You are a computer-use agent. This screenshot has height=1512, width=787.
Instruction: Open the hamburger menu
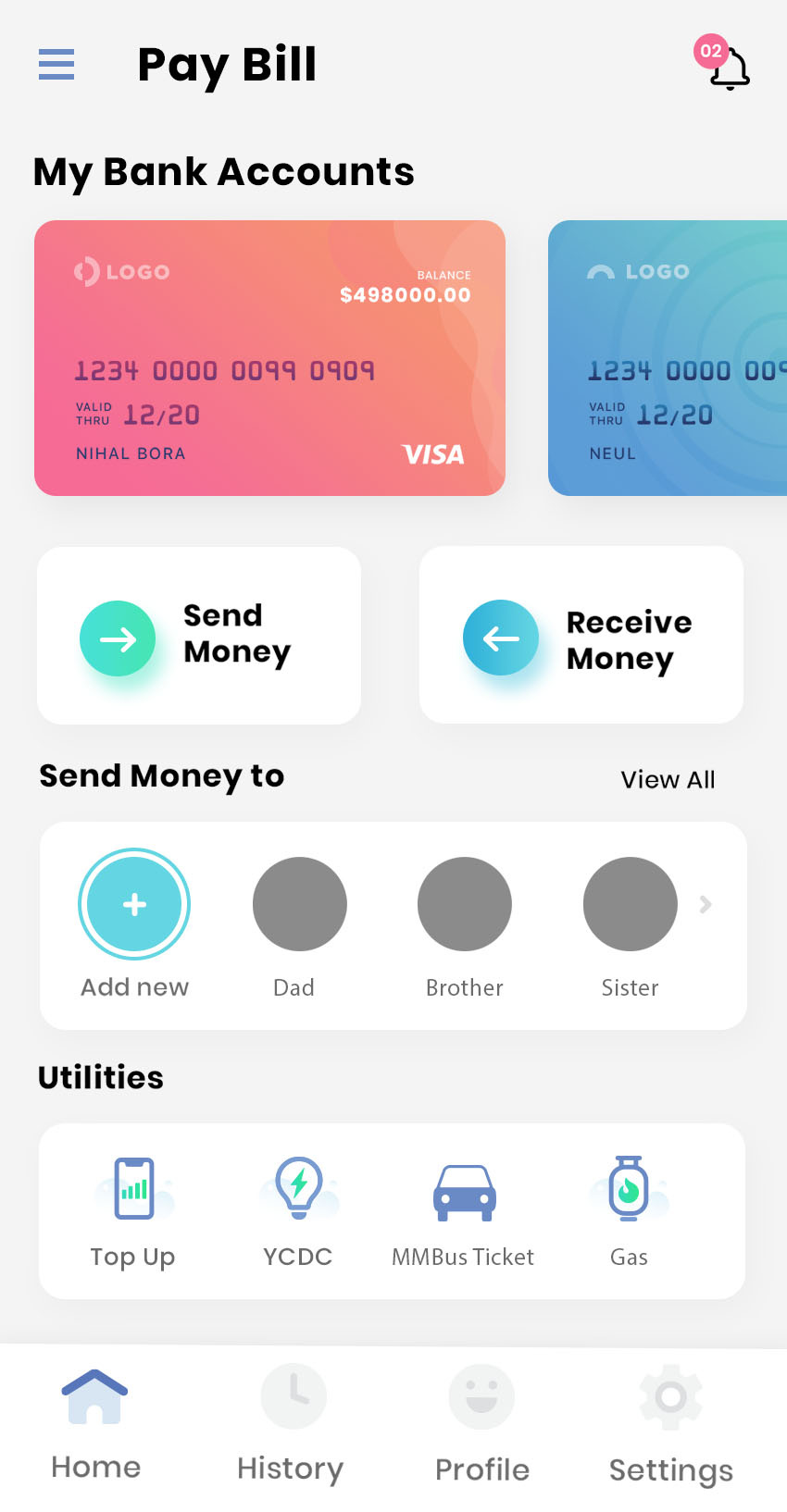[56, 65]
